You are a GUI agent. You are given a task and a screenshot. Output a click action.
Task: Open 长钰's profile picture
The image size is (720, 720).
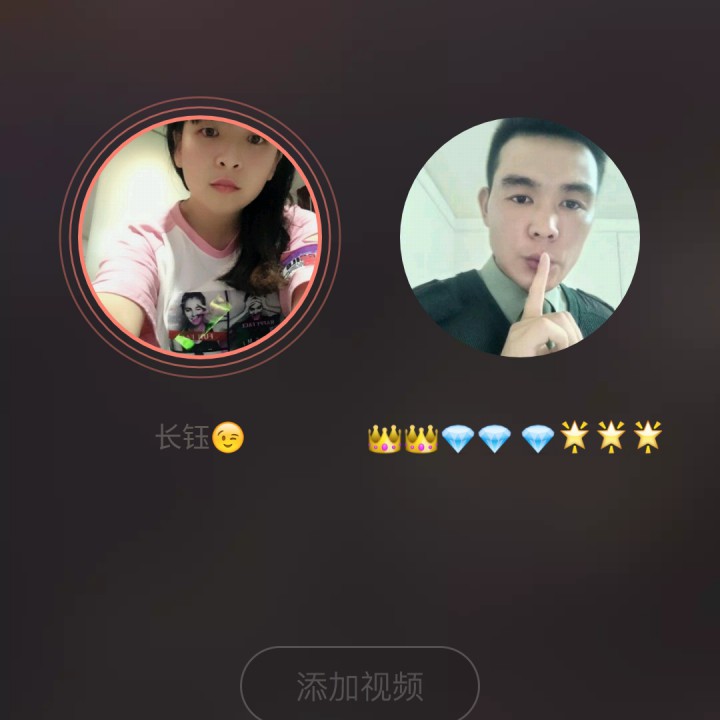(200, 236)
